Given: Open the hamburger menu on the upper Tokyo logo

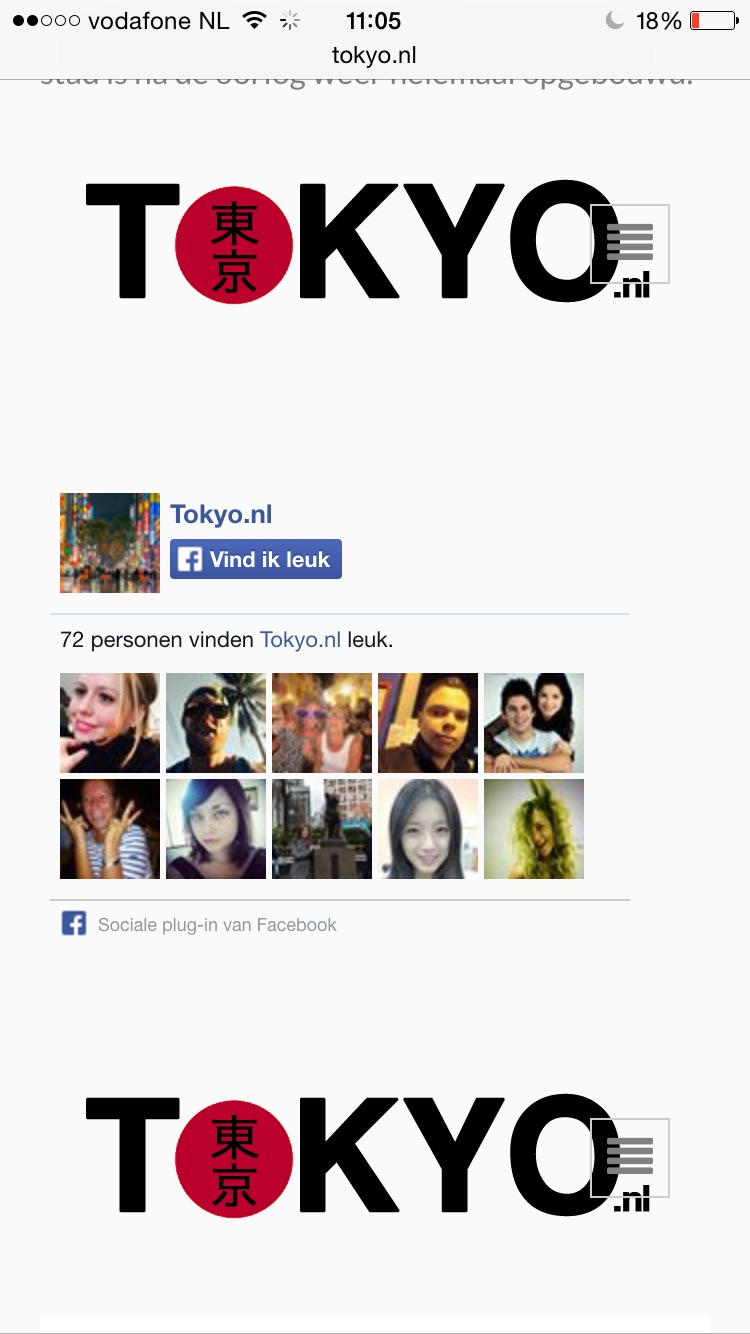Looking at the screenshot, I should [630, 244].
